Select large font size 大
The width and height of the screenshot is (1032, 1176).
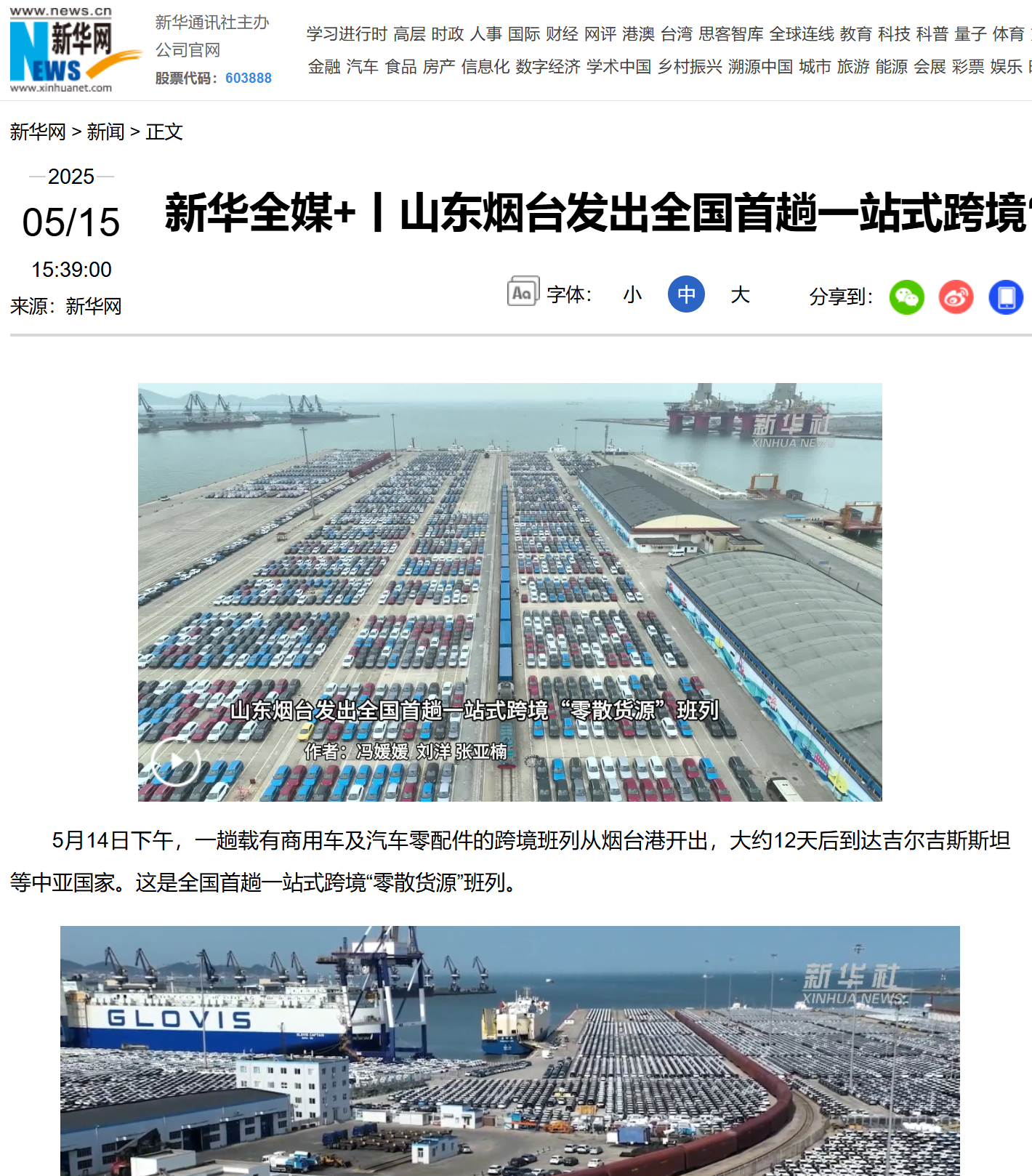(x=740, y=294)
